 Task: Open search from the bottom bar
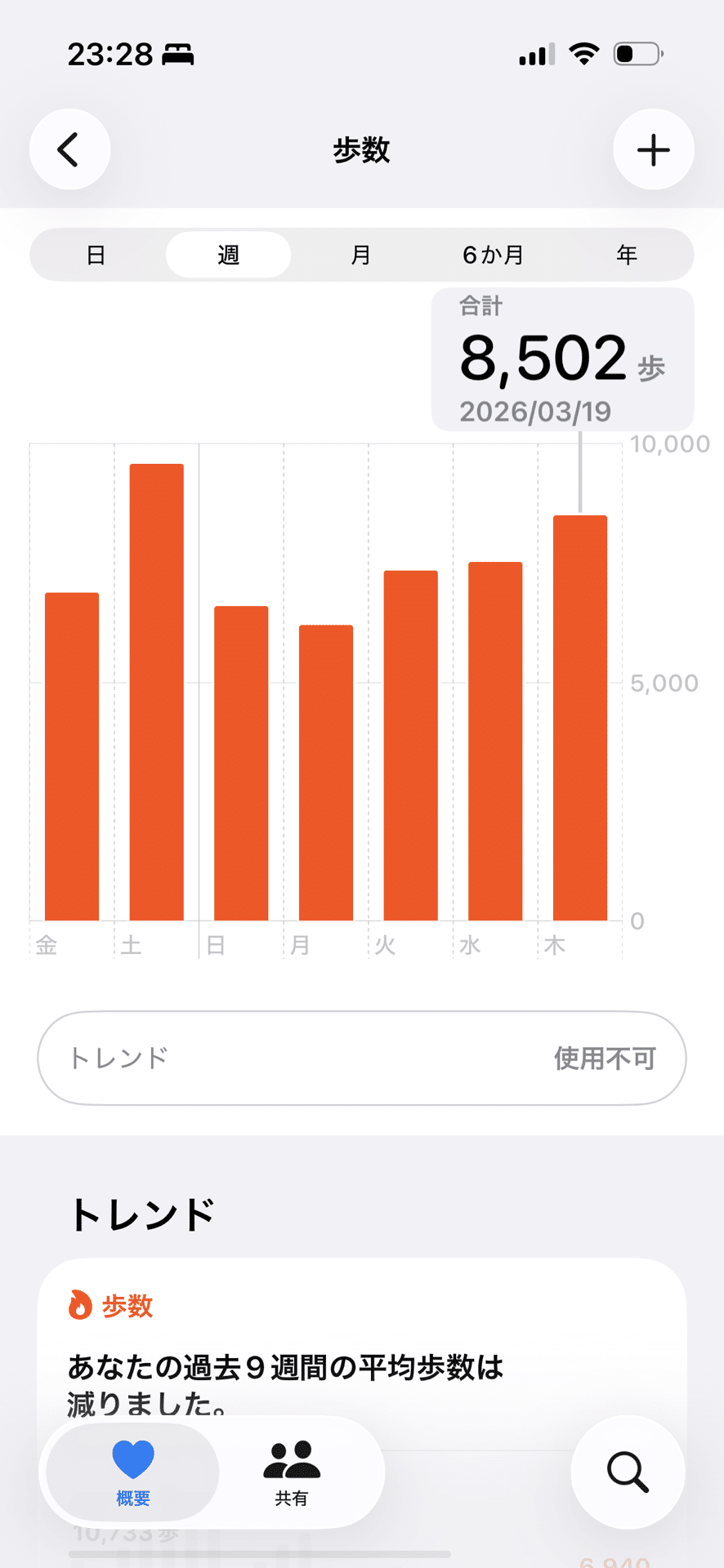coord(626,1472)
